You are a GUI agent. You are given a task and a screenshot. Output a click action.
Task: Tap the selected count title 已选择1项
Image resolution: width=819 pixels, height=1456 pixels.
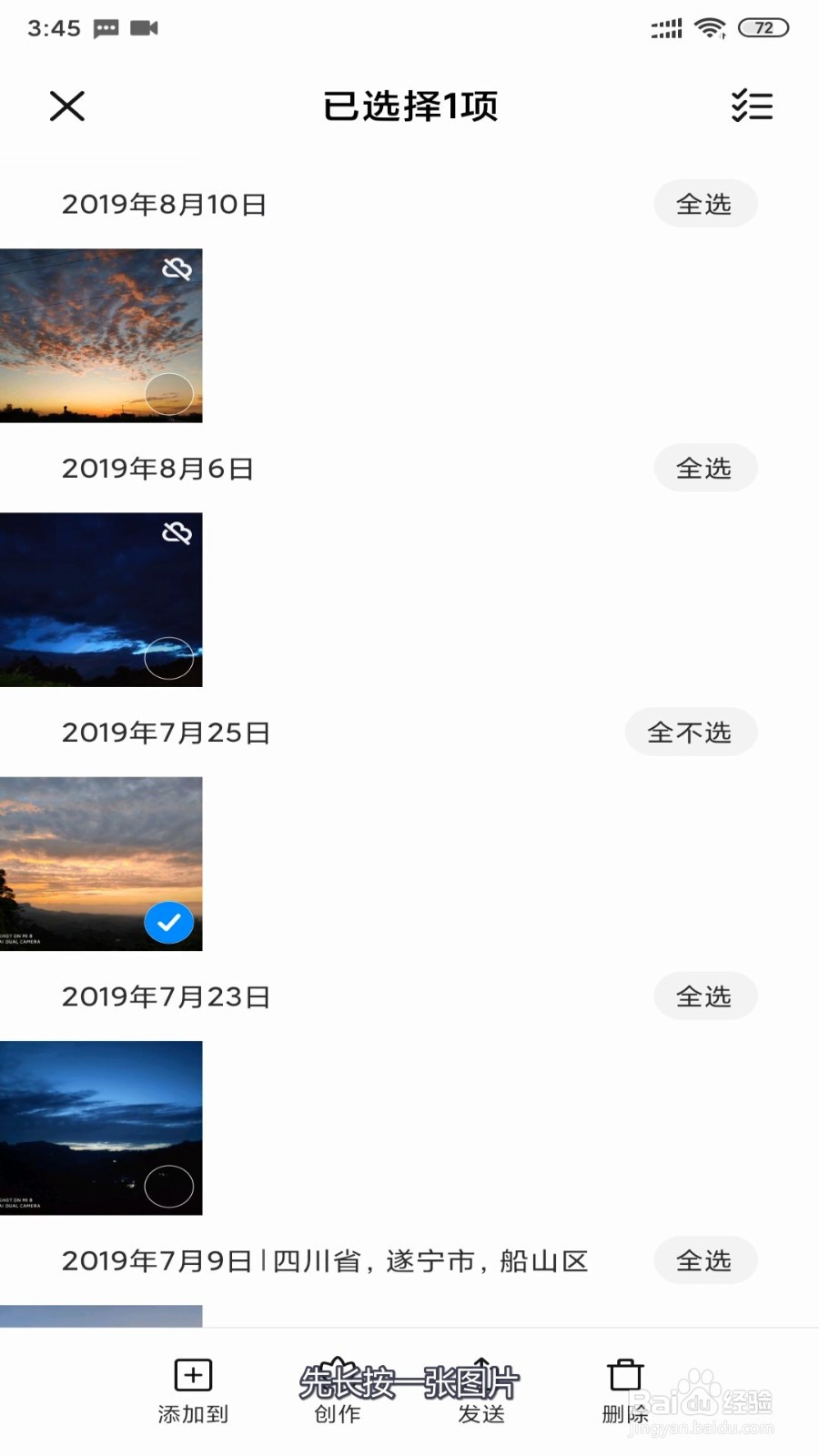click(x=409, y=106)
